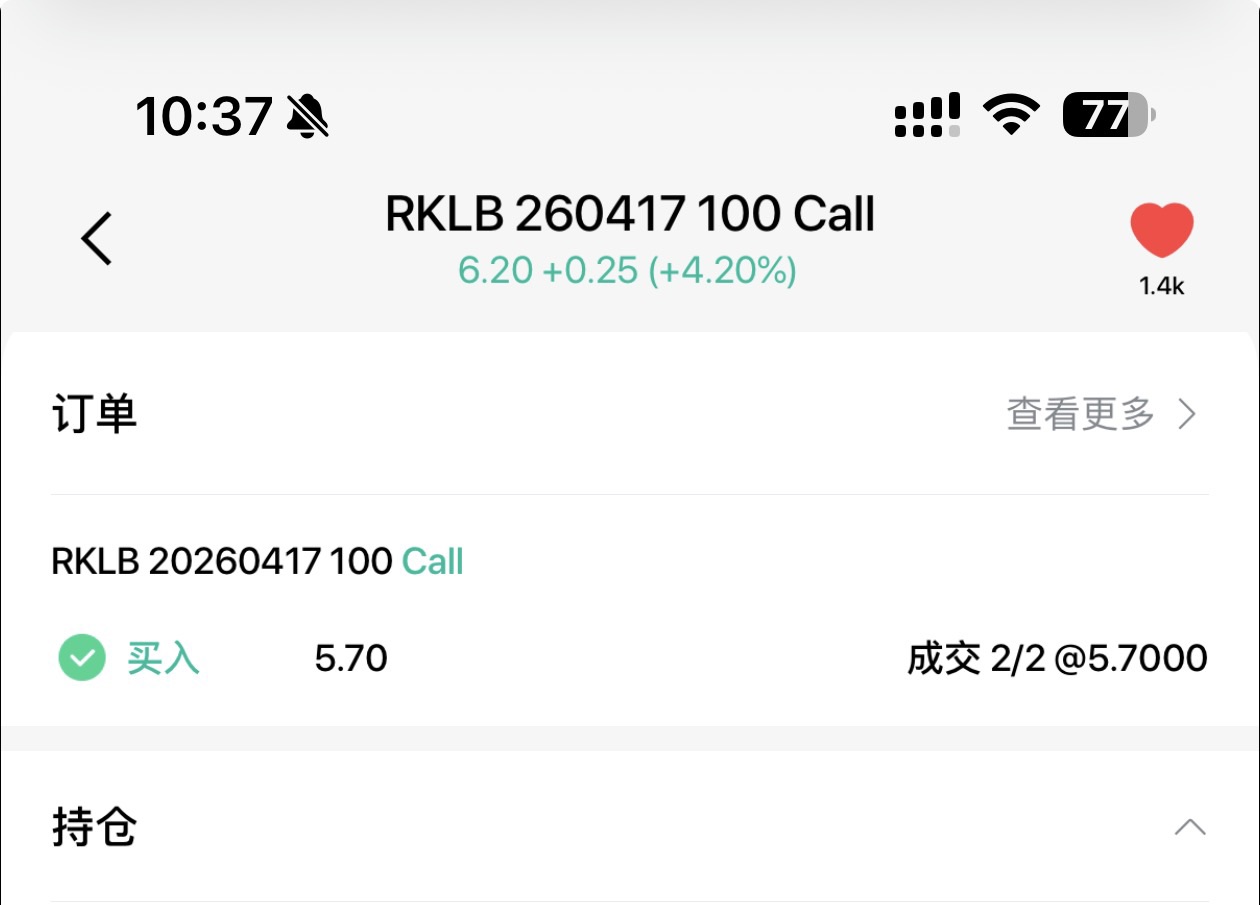Tap the red heart favorite icon
1260x905 pixels.
[x=1161, y=231]
